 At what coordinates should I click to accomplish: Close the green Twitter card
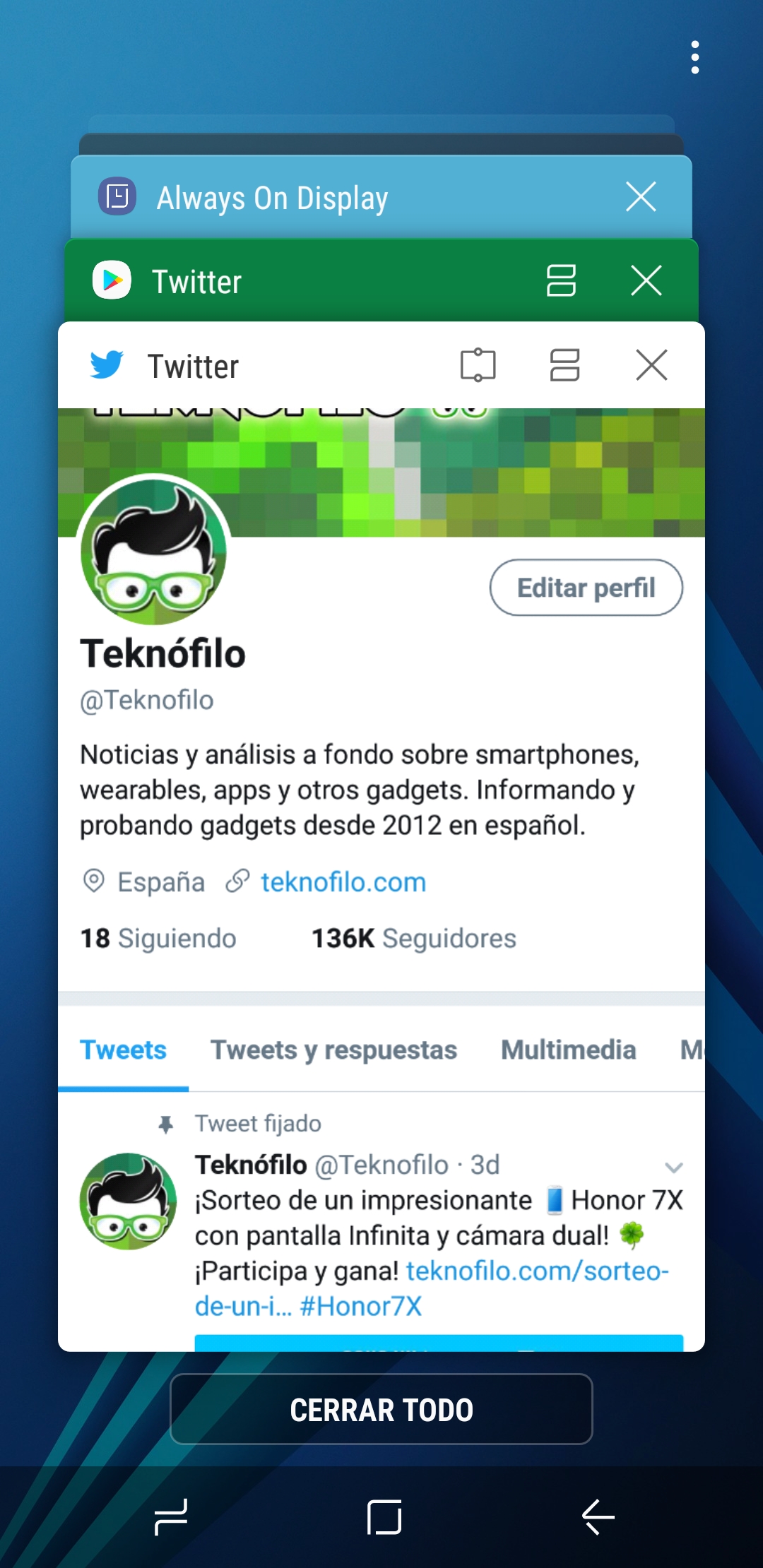(x=646, y=280)
